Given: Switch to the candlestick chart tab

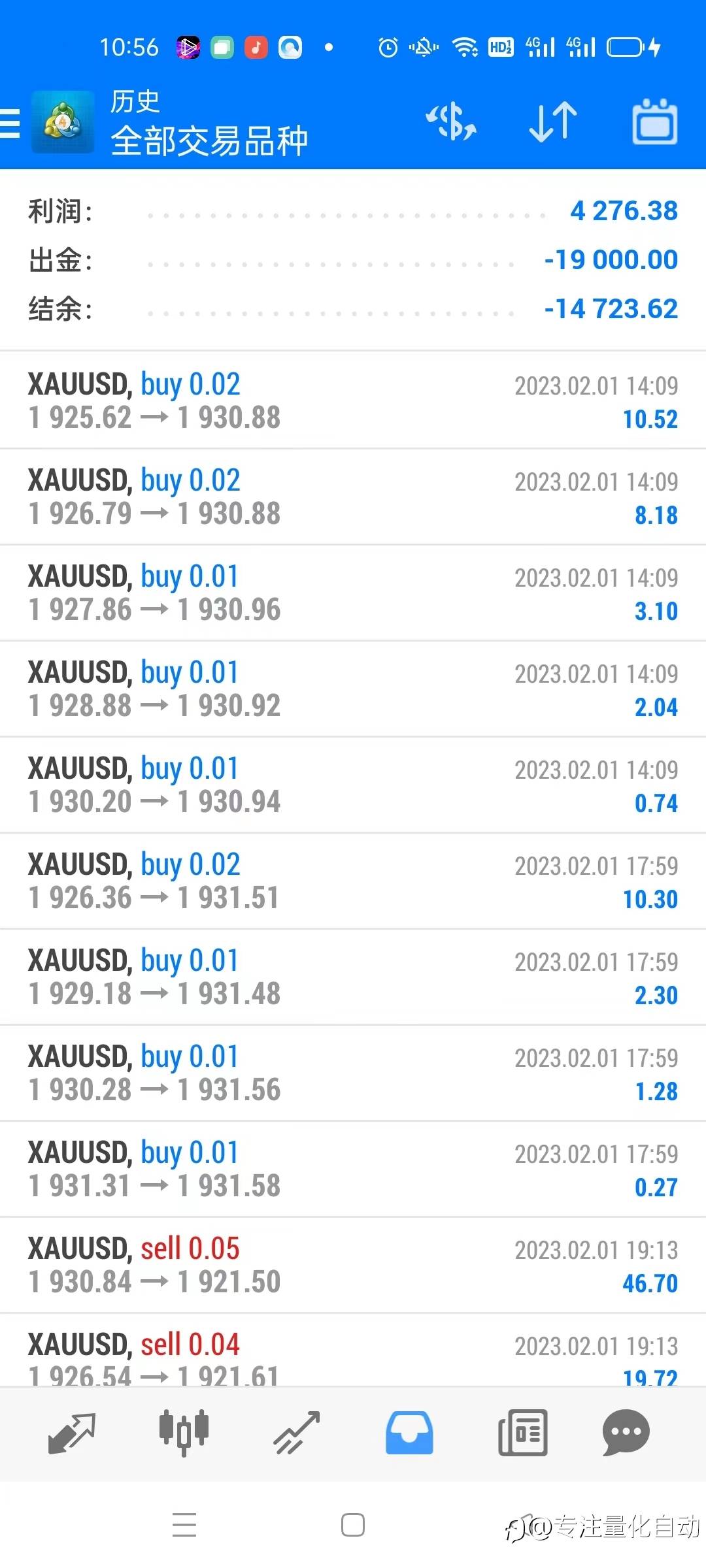Looking at the screenshot, I should click(184, 1432).
